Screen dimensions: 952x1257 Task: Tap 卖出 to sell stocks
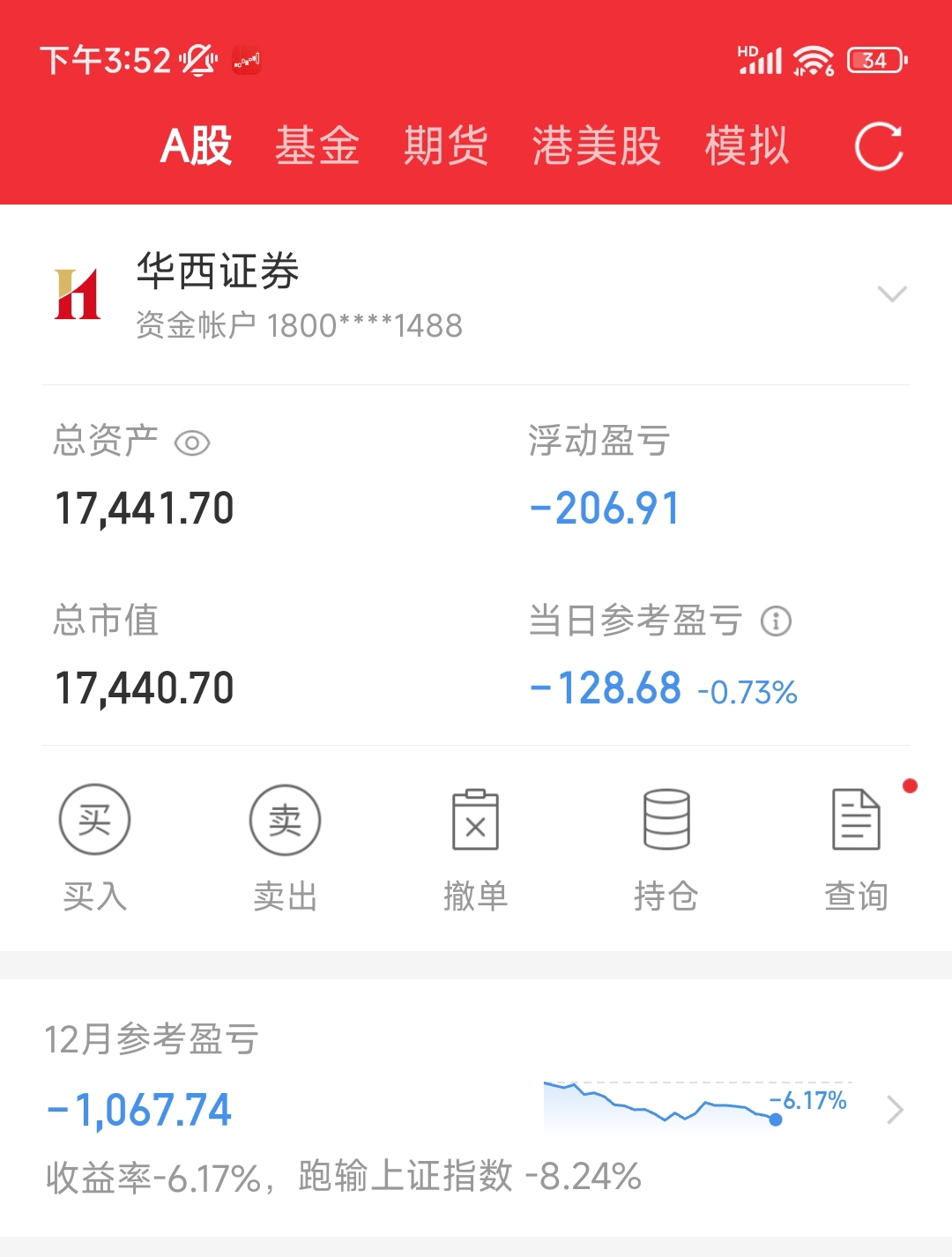coord(285,846)
